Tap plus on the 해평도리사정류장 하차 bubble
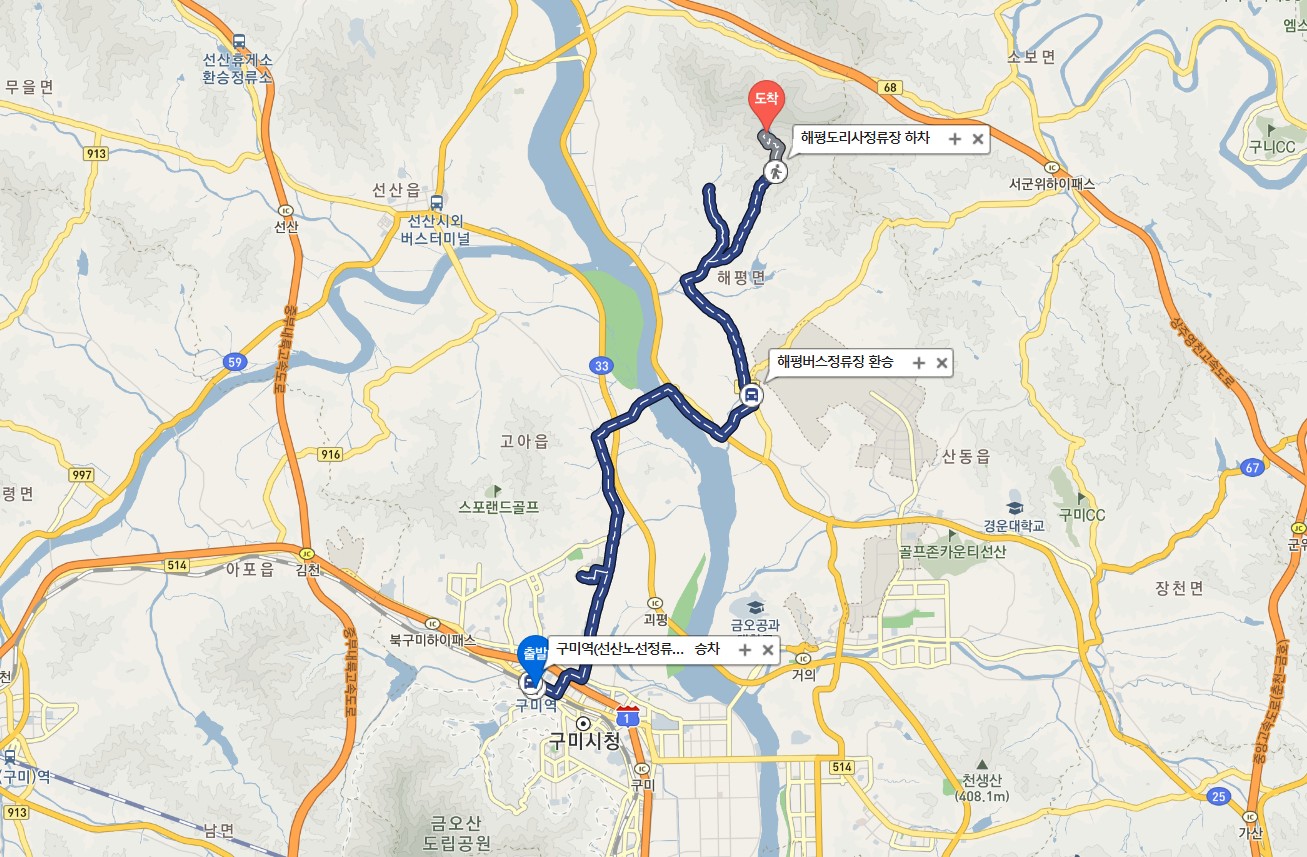This screenshot has width=1307, height=857. (x=955, y=139)
